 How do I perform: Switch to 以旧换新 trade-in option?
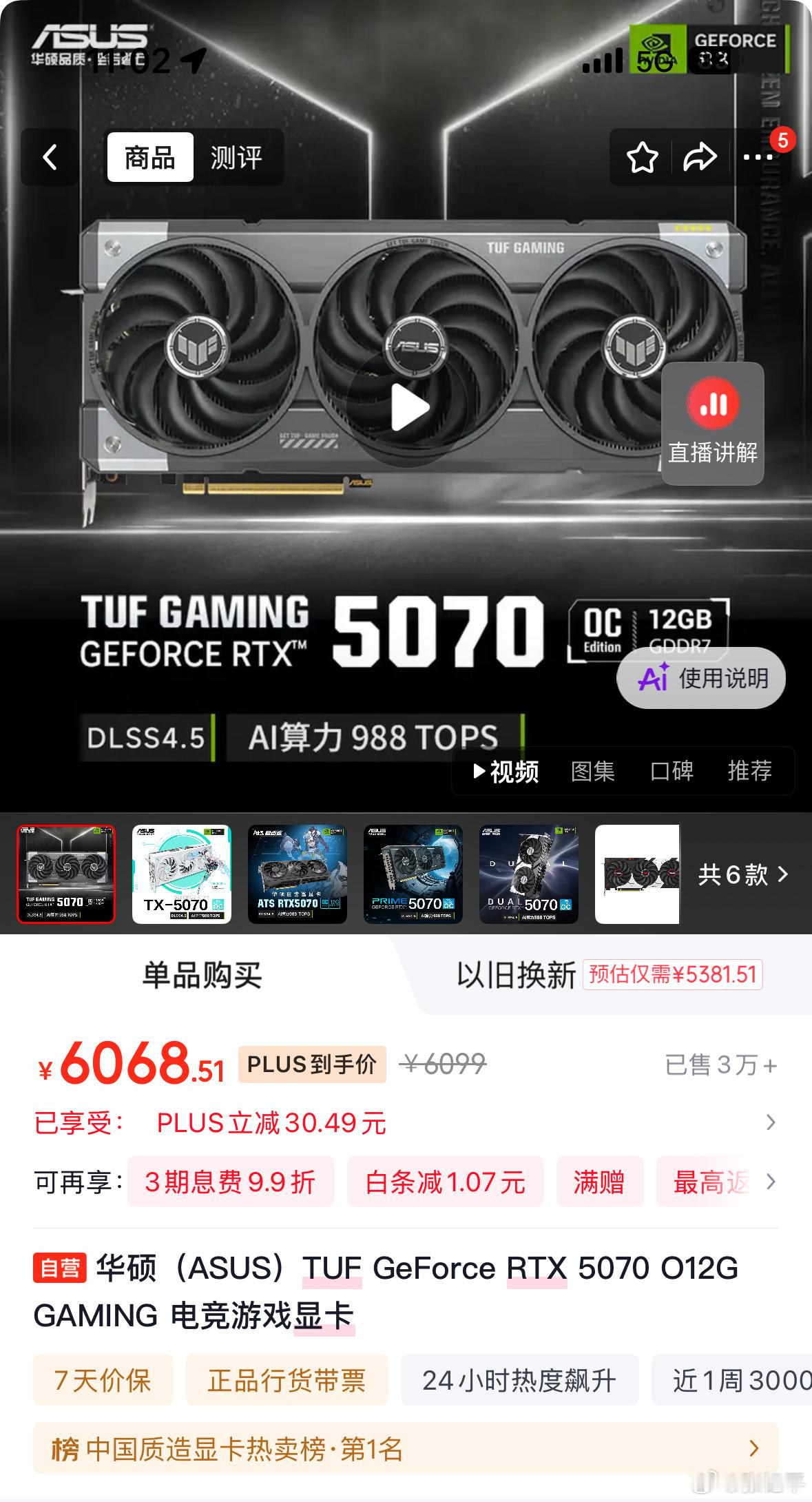(x=609, y=975)
